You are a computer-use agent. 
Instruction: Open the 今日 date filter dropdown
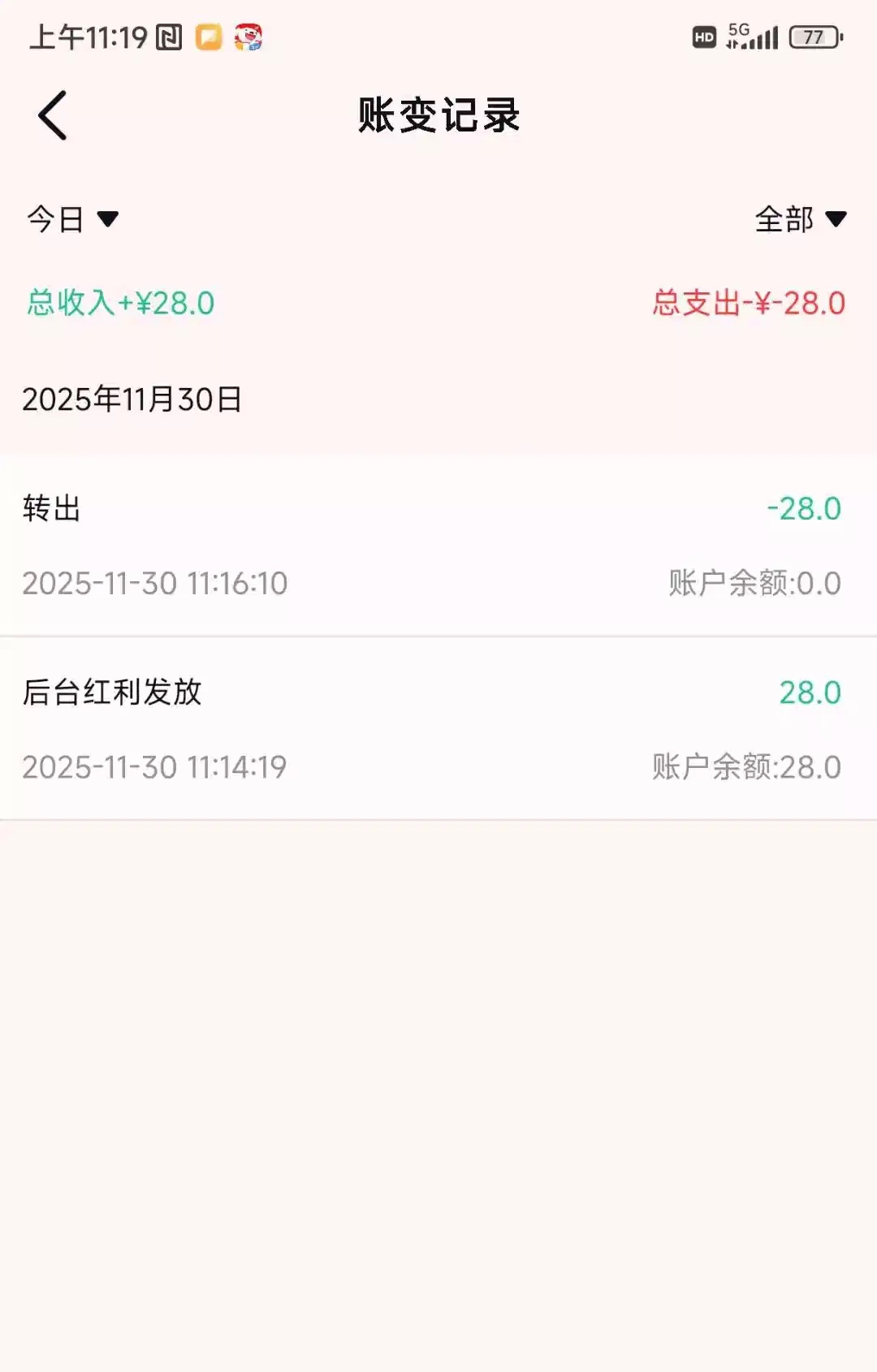[73, 219]
